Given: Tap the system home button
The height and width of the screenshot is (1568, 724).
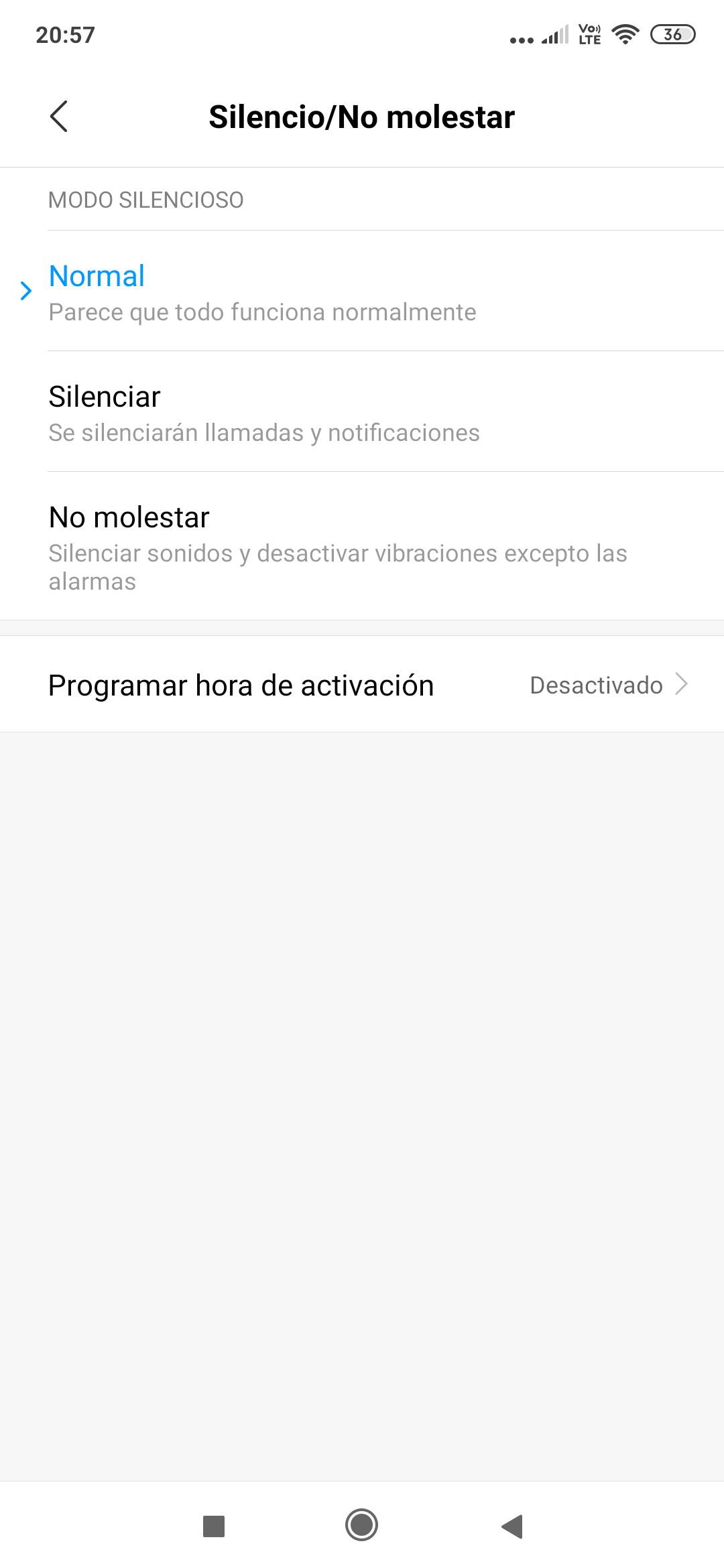Looking at the screenshot, I should 362,1525.
